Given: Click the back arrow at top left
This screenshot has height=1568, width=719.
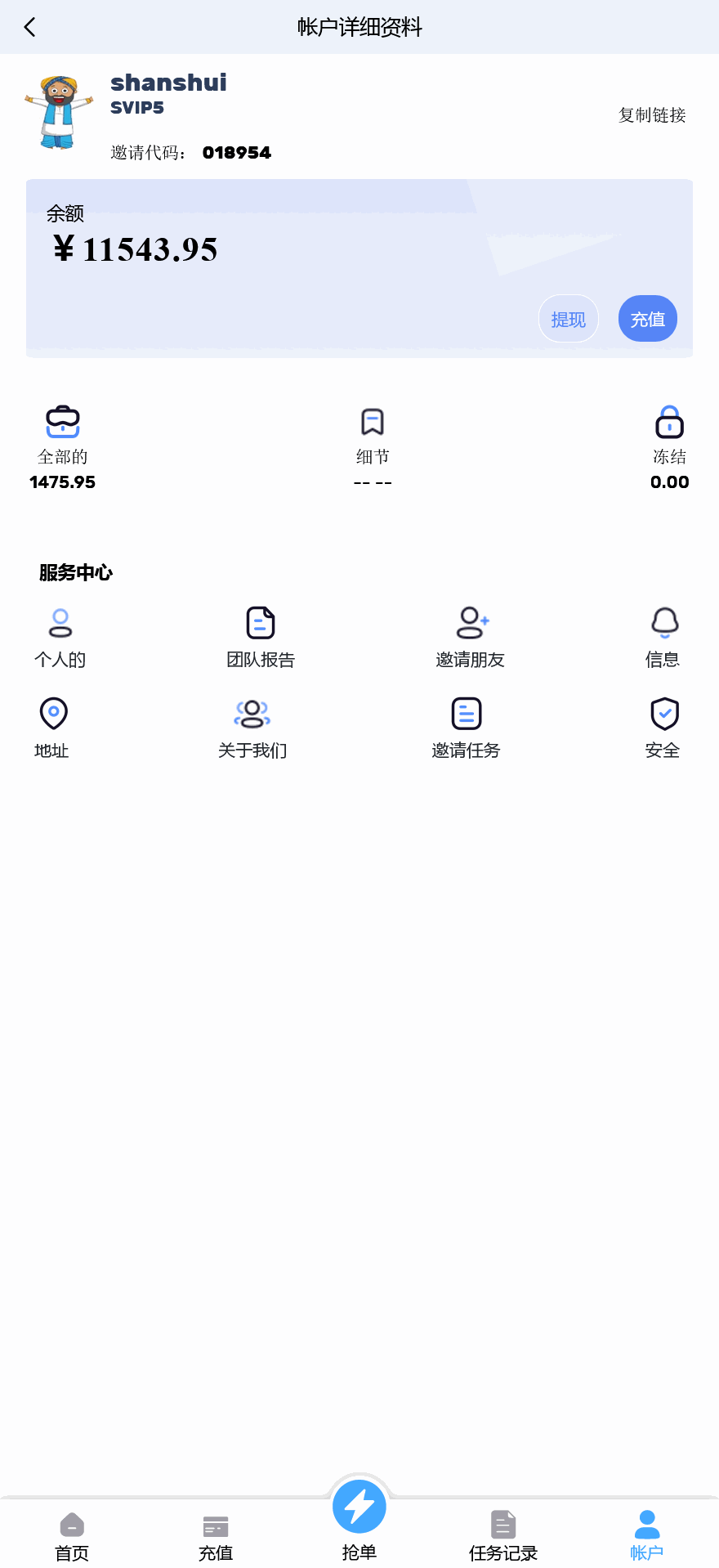Looking at the screenshot, I should [x=30, y=27].
